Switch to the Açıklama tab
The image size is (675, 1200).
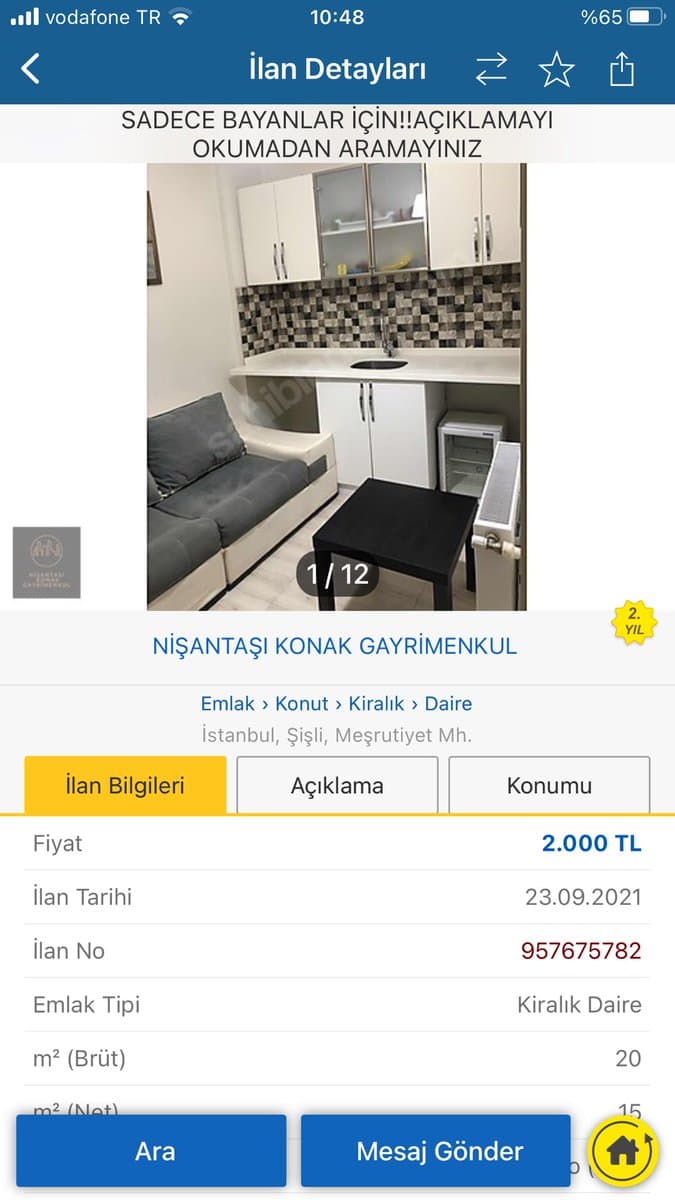pyautogui.click(x=337, y=785)
